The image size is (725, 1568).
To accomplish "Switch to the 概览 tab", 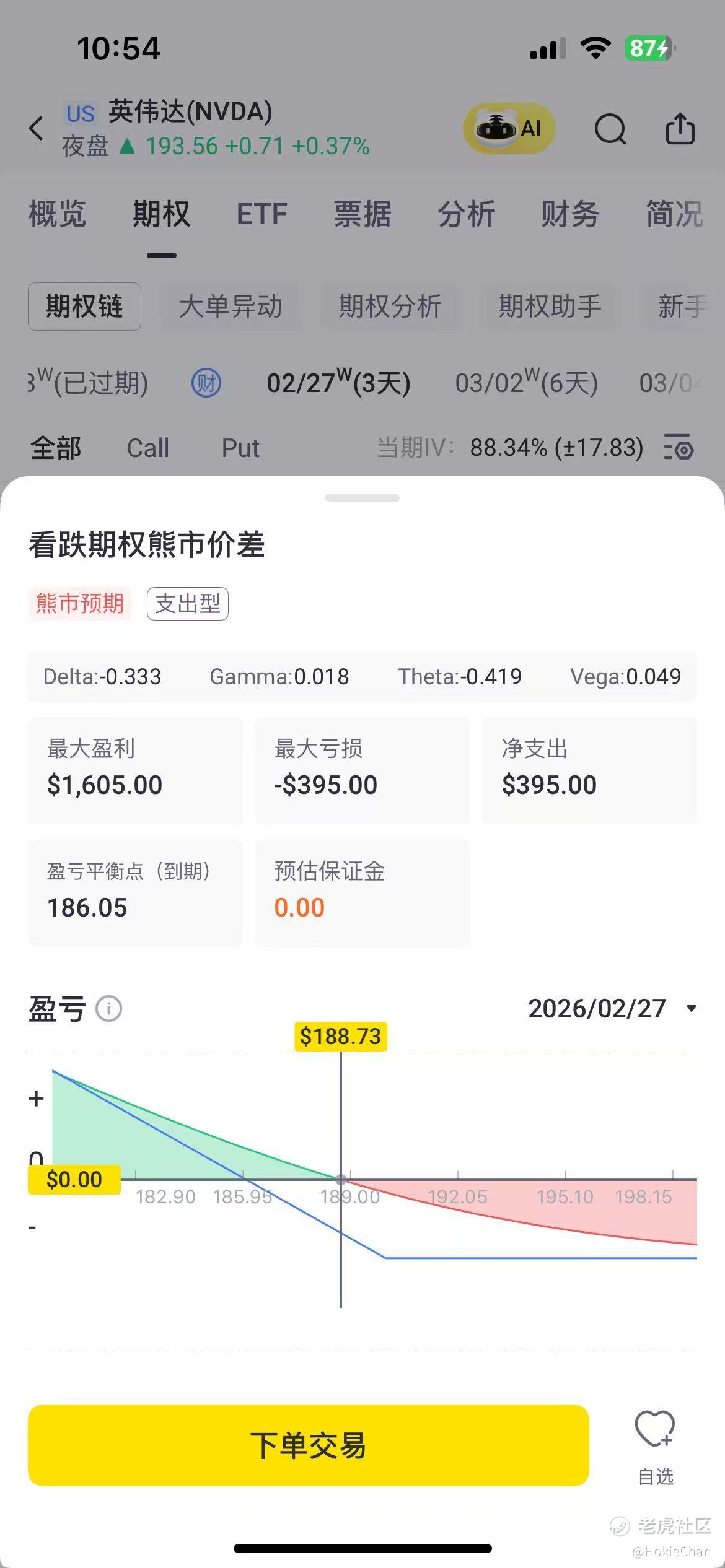I will (x=57, y=214).
